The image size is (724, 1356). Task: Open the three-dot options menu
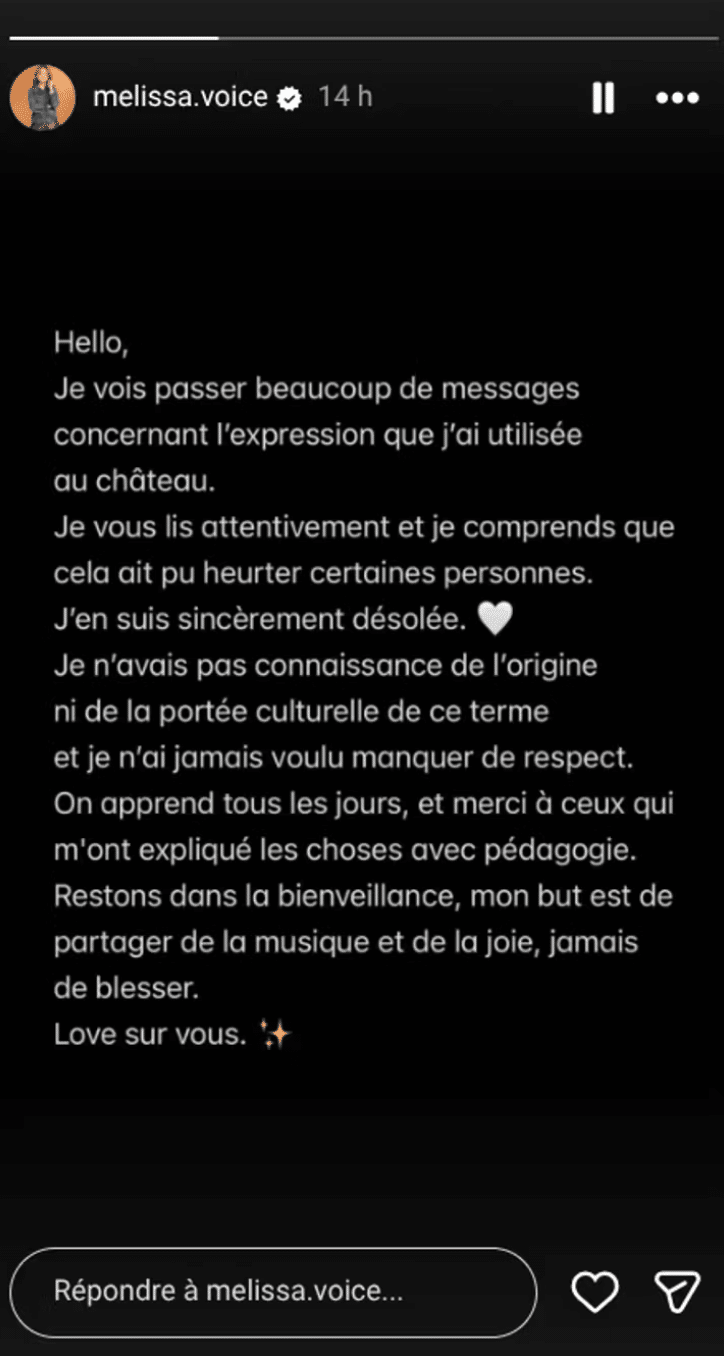click(677, 98)
